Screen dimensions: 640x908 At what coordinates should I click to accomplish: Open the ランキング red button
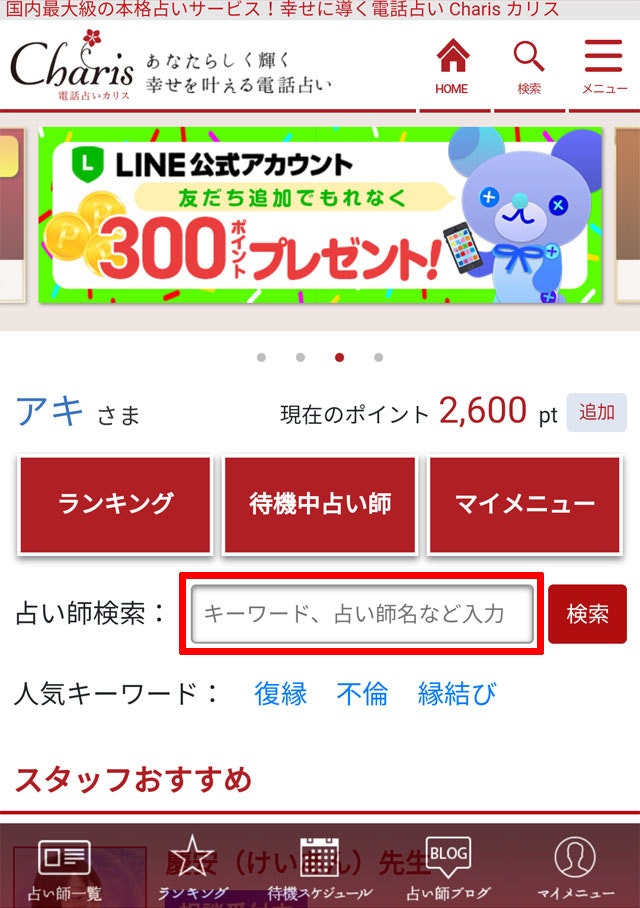click(115, 504)
